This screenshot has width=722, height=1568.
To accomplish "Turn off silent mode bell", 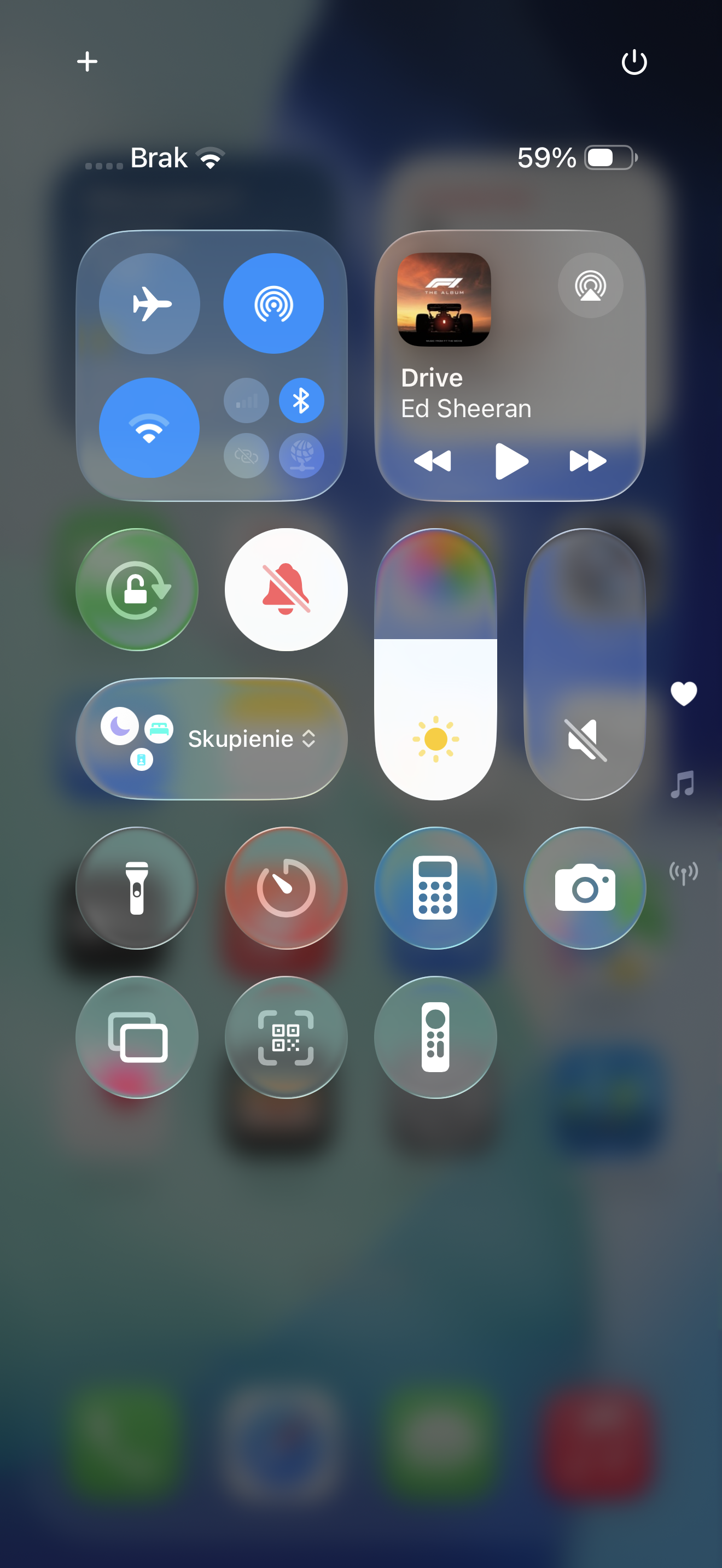I will [286, 589].
